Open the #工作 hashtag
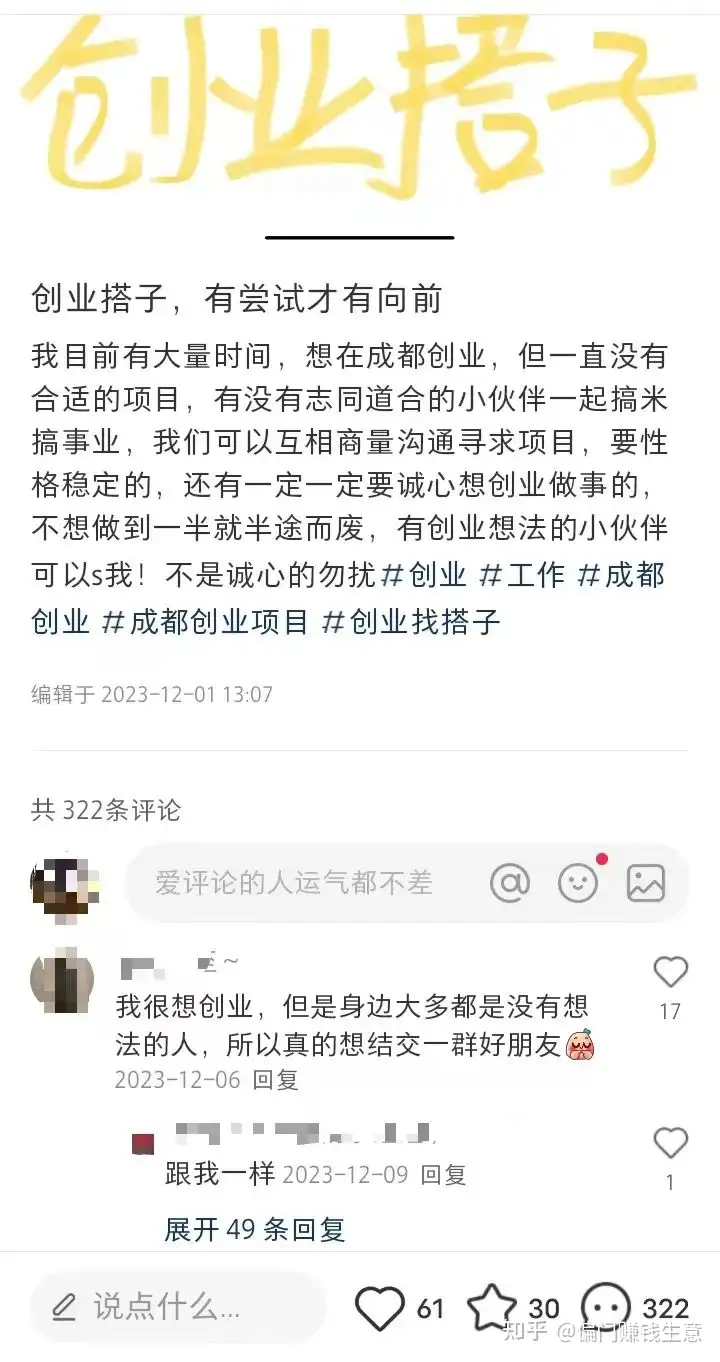This screenshot has height=1362, width=720. pos(522,575)
